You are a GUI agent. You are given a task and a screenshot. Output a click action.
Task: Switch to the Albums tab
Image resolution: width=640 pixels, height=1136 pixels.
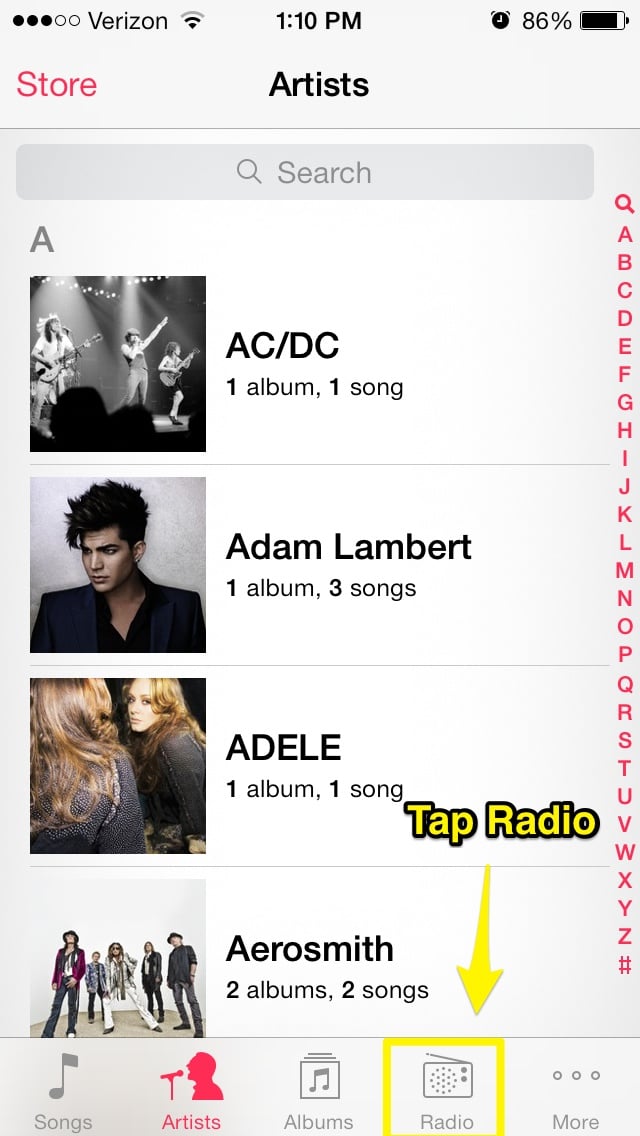tap(319, 1089)
